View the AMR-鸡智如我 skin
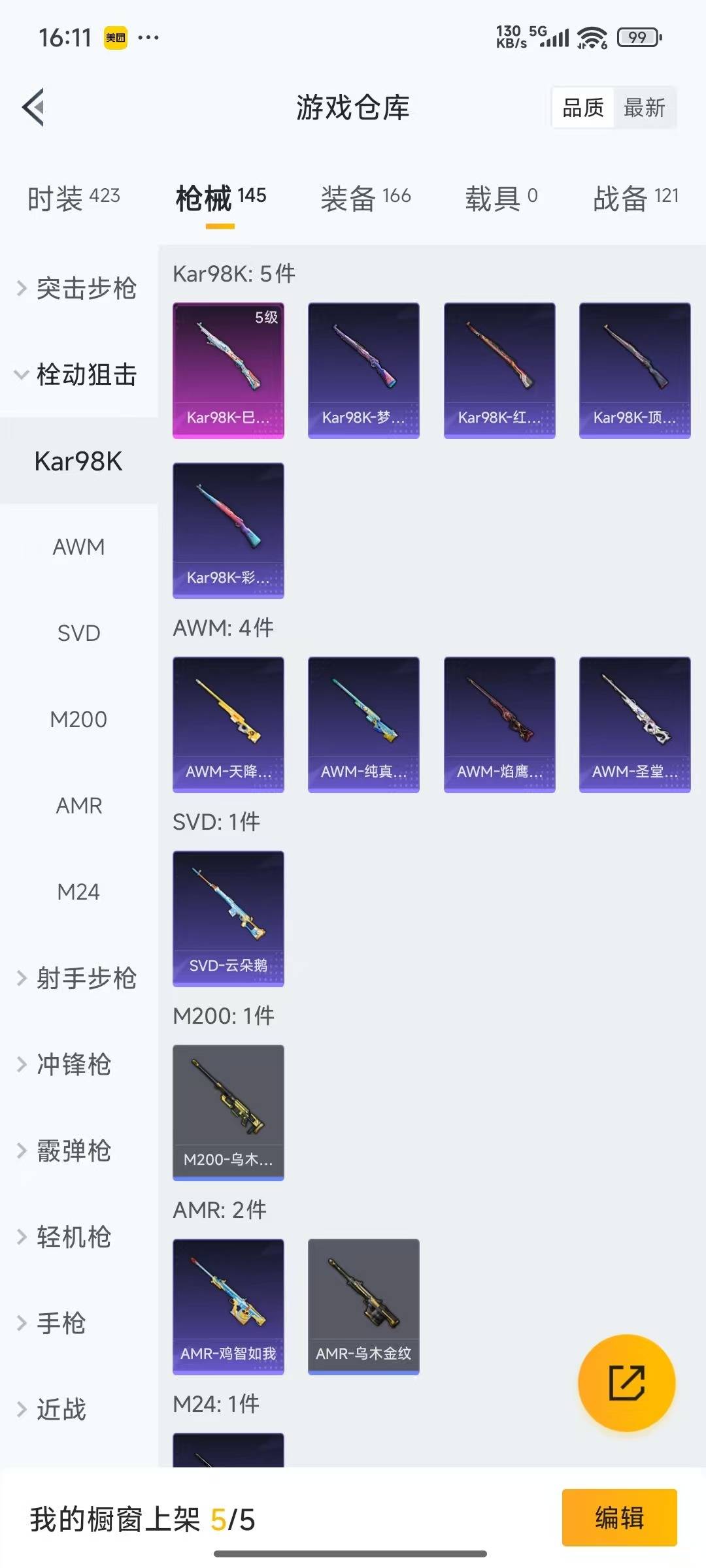 point(228,1306)
